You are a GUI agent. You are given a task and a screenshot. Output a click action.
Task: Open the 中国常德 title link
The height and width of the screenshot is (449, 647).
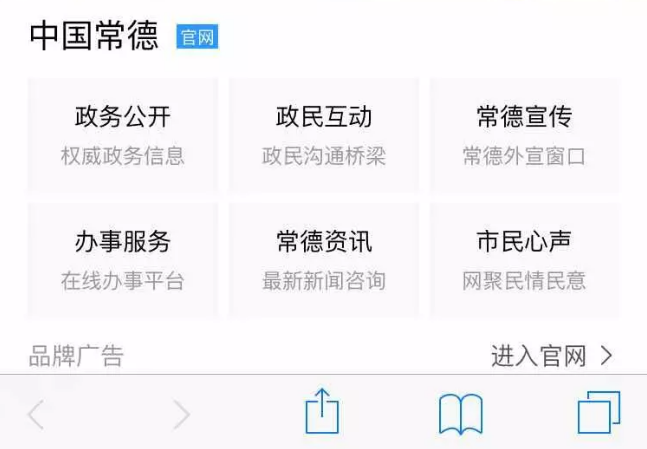[x=93, y=36]
